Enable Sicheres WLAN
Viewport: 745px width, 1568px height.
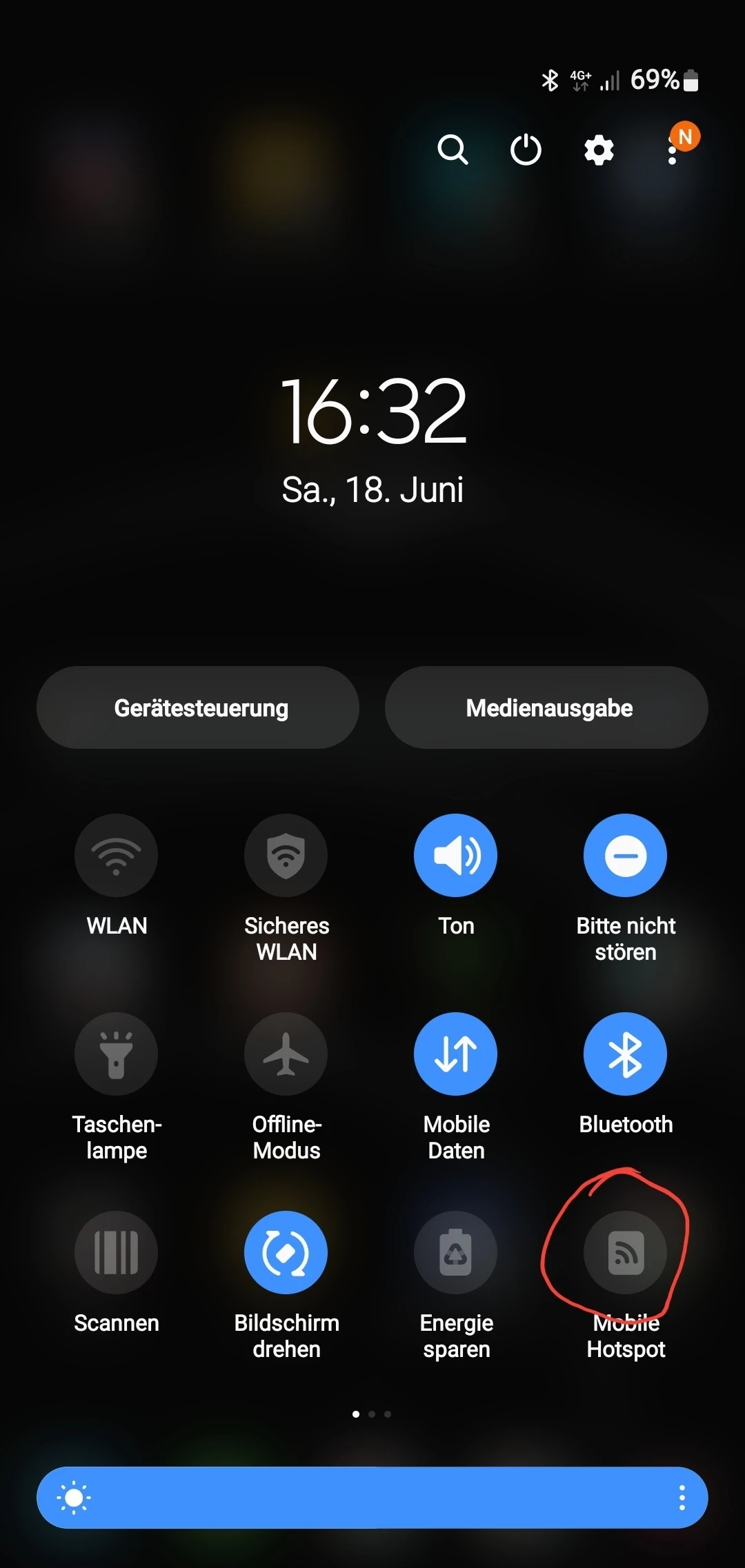(x=286, y=855)
